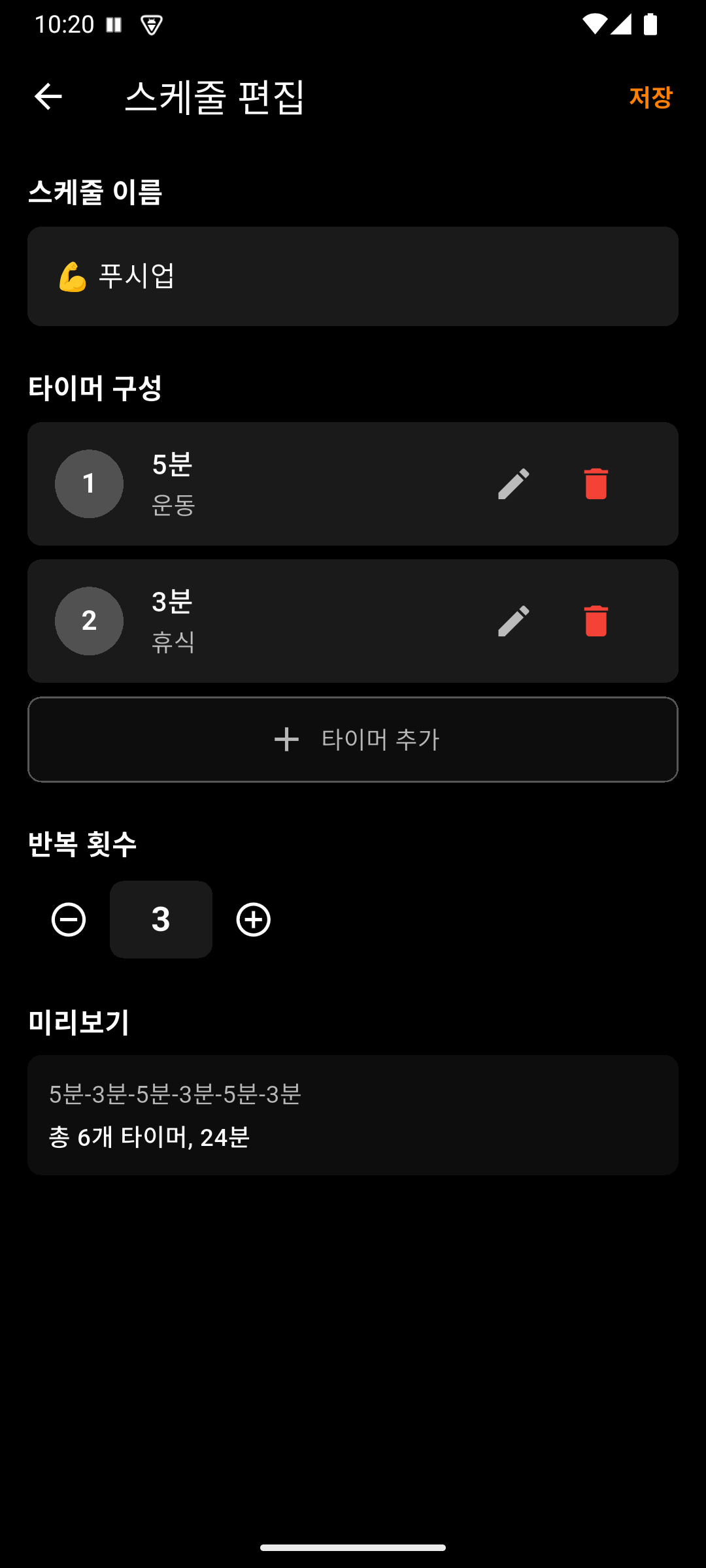706x1568 pixels.
Task: Edit the 3분 휴식 timer
Action: (x=514, y=621)
